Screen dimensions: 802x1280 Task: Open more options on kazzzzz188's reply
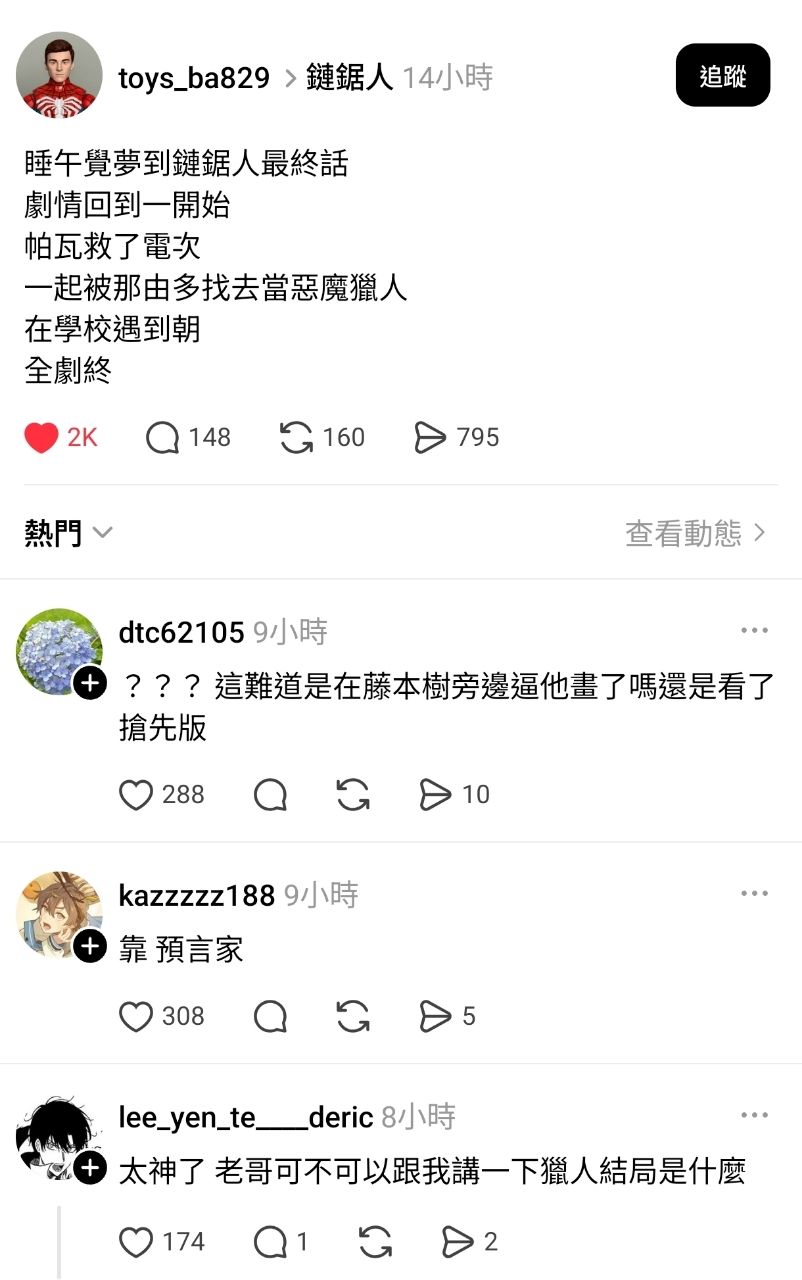(x=754, y=893)
